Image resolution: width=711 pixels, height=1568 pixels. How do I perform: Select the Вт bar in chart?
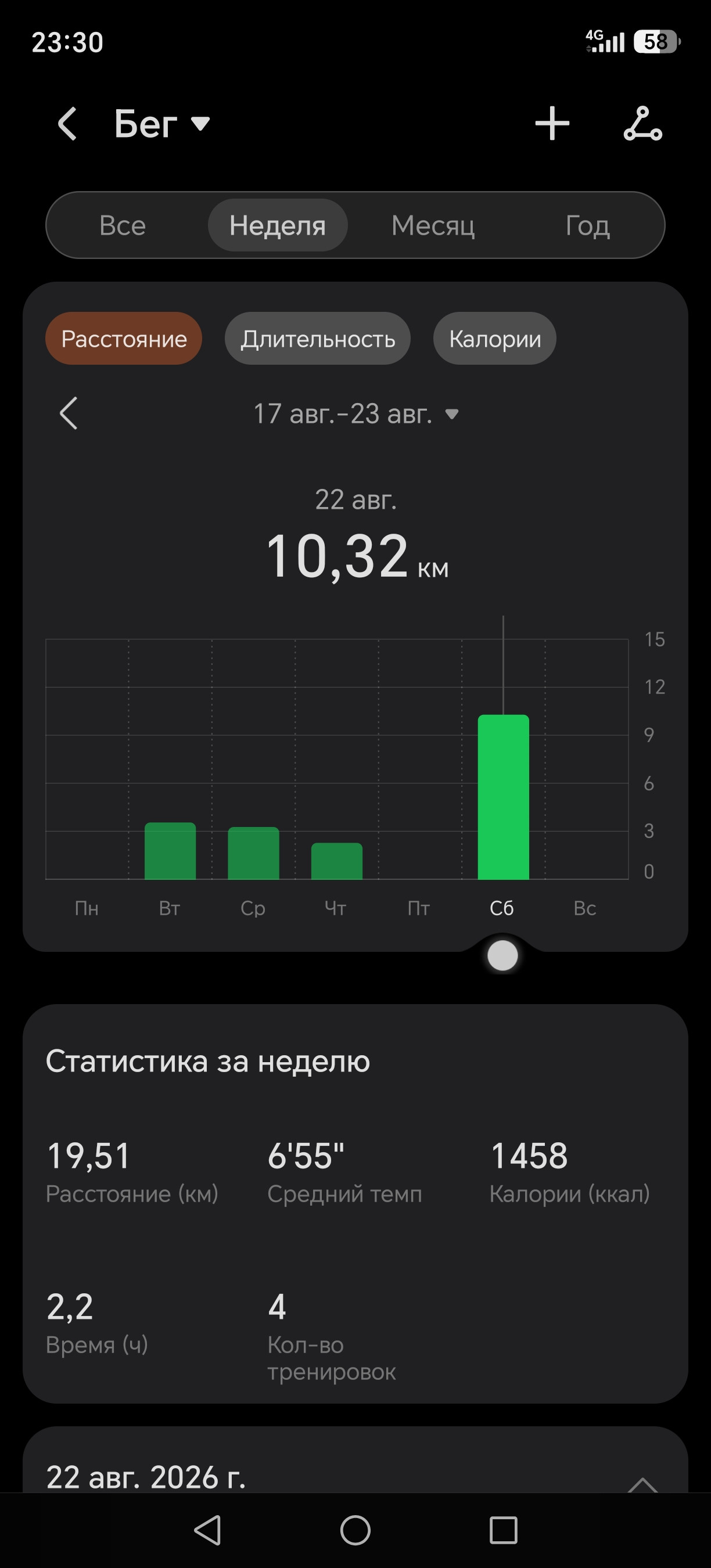(170, 851)
